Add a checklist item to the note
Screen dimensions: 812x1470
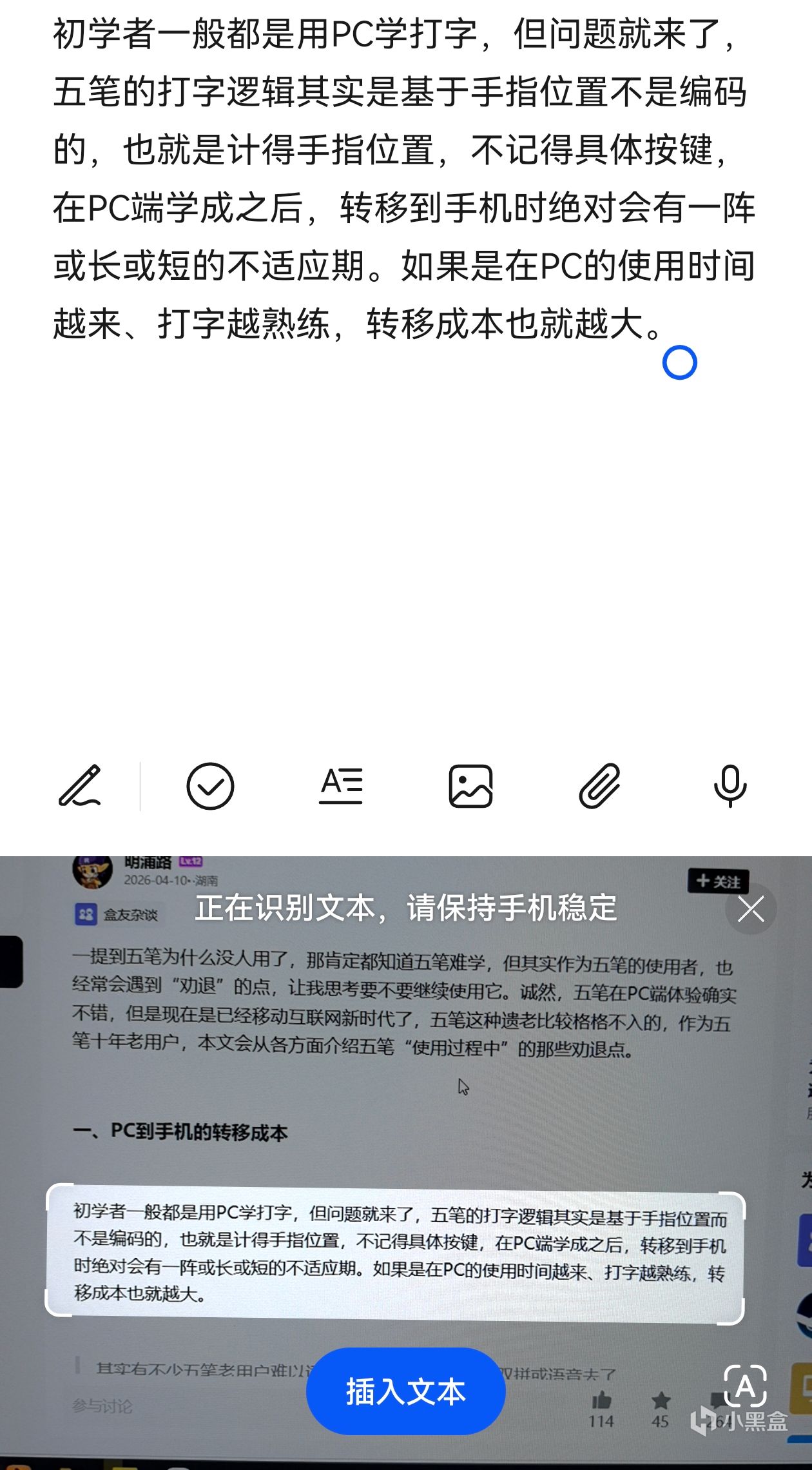210,786
